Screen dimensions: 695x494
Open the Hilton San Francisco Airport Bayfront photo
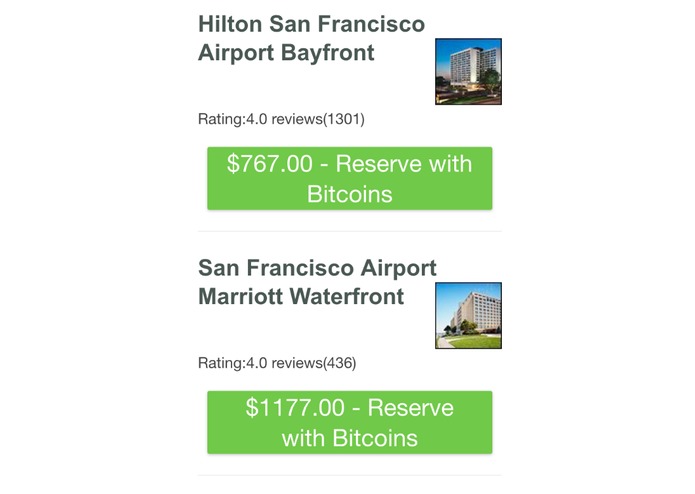pos(468,72)
